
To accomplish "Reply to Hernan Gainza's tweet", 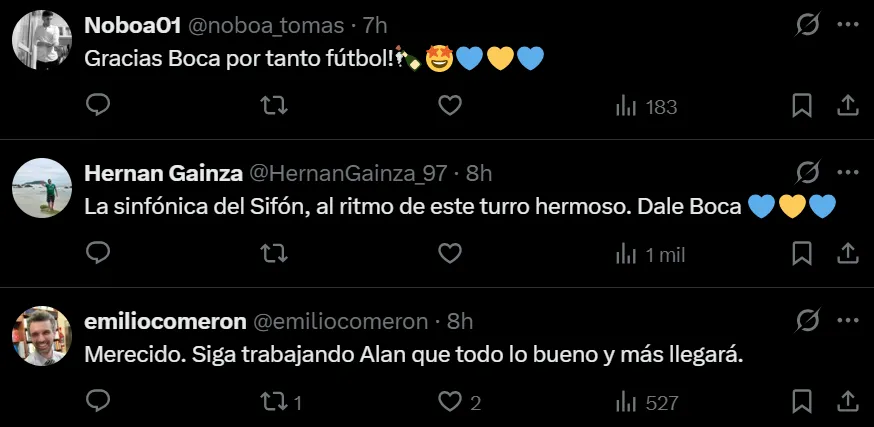I will coord(98,254).
